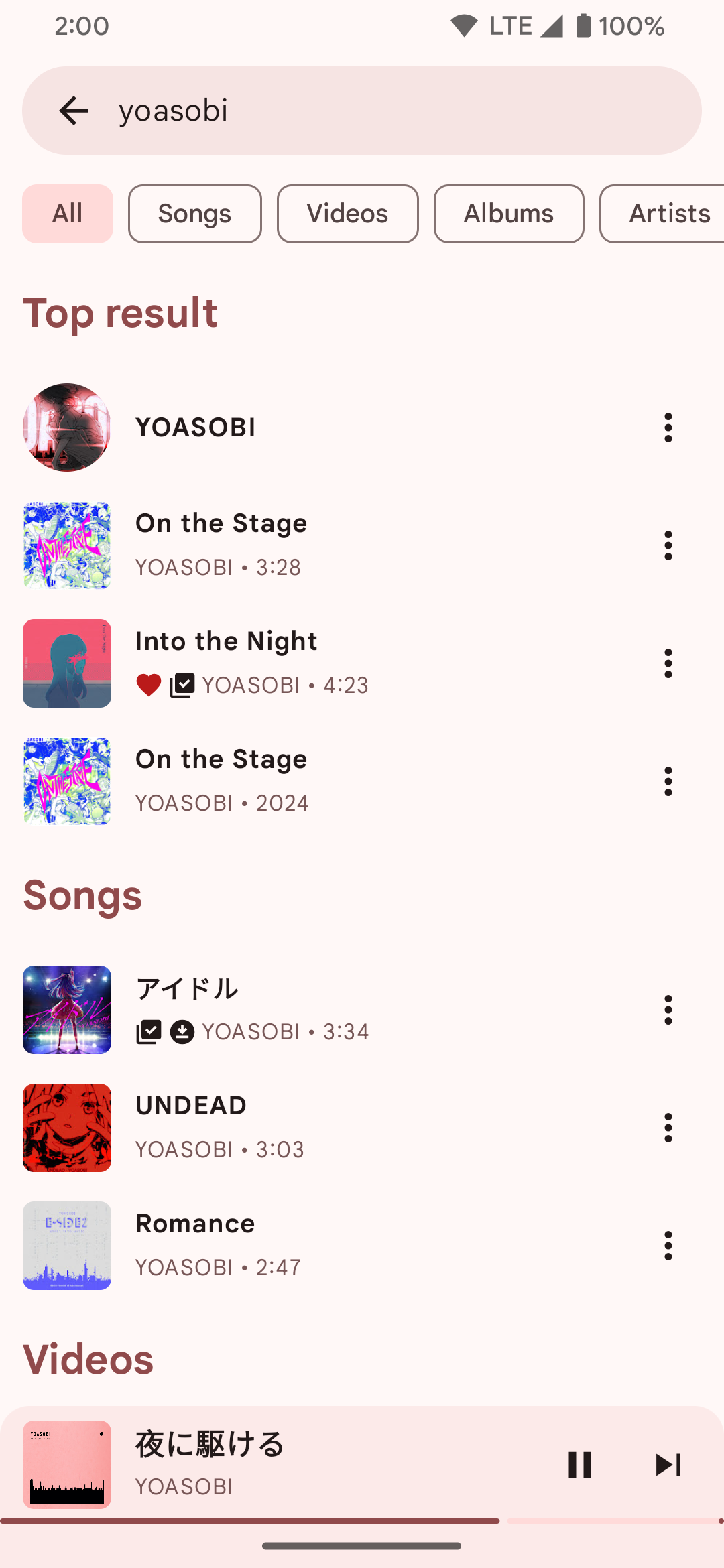Open more options for アイドル

click(x=668, y=1010)
